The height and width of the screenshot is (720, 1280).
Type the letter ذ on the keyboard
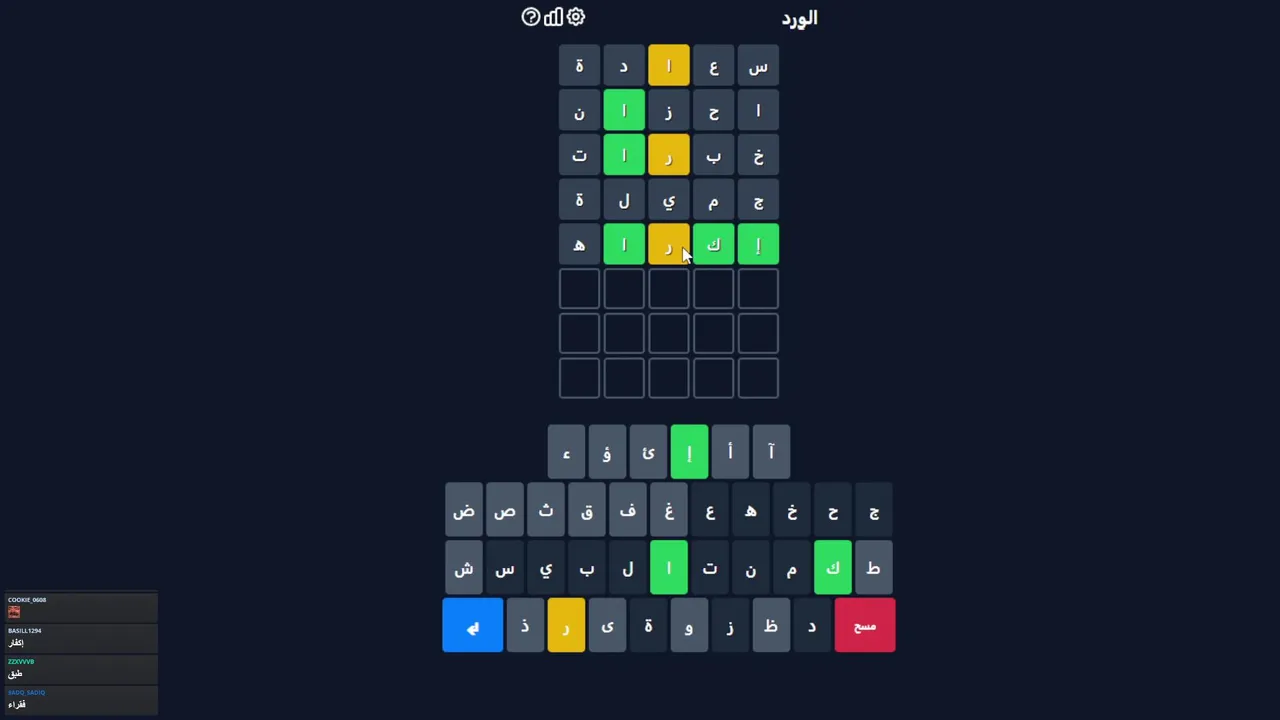[x=524, y=626]
